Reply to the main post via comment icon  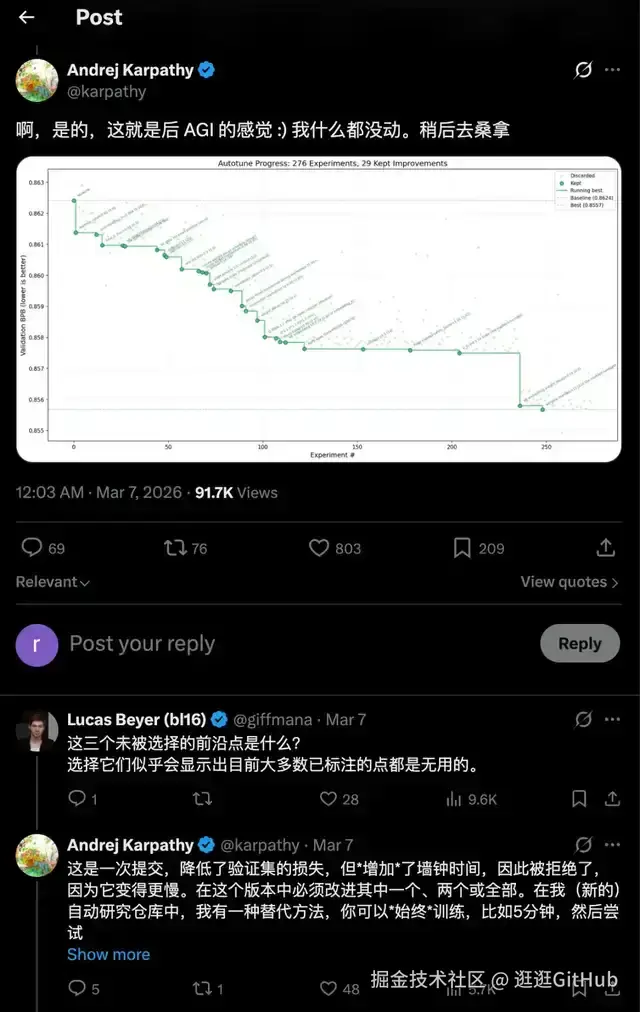coord(32,548)
